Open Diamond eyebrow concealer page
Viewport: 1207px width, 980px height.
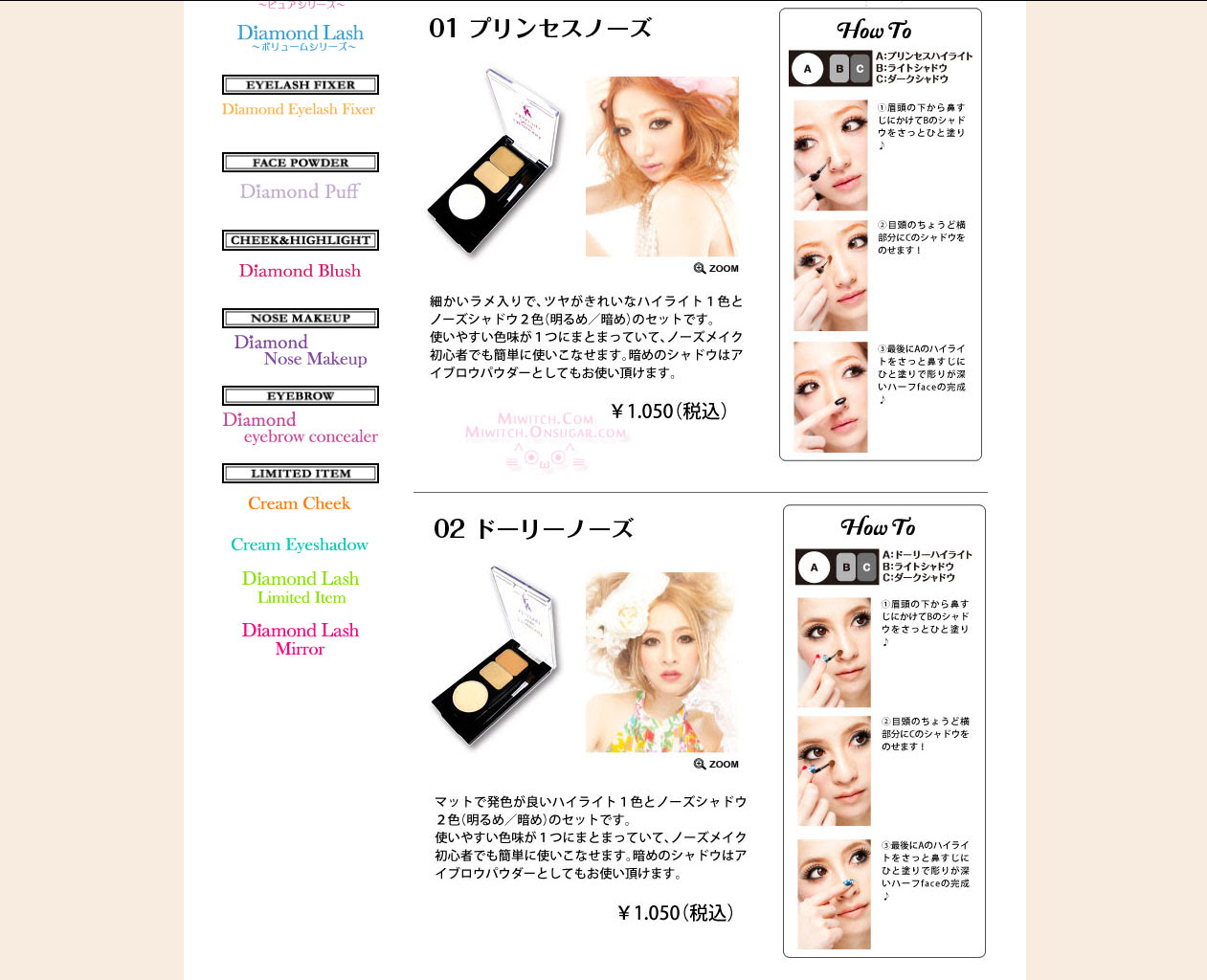[300, 428]
